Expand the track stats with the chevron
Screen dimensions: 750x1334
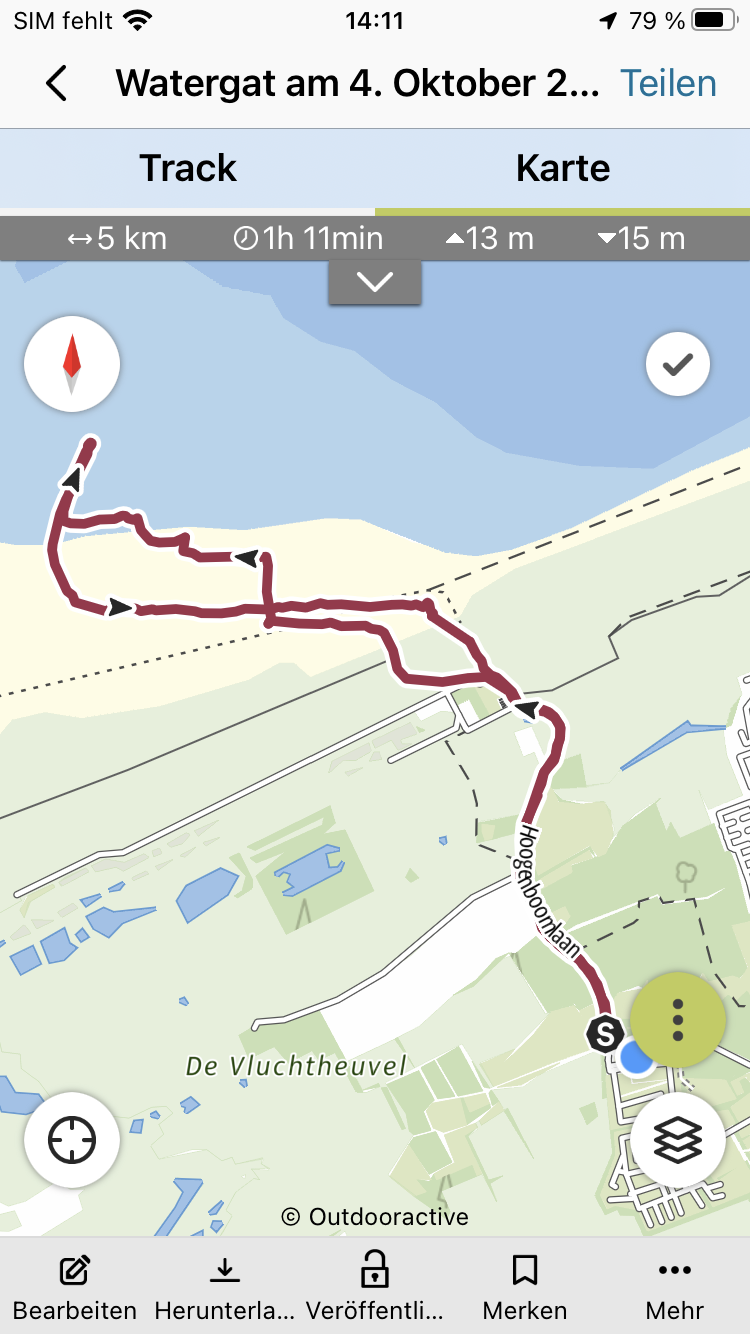375,283
